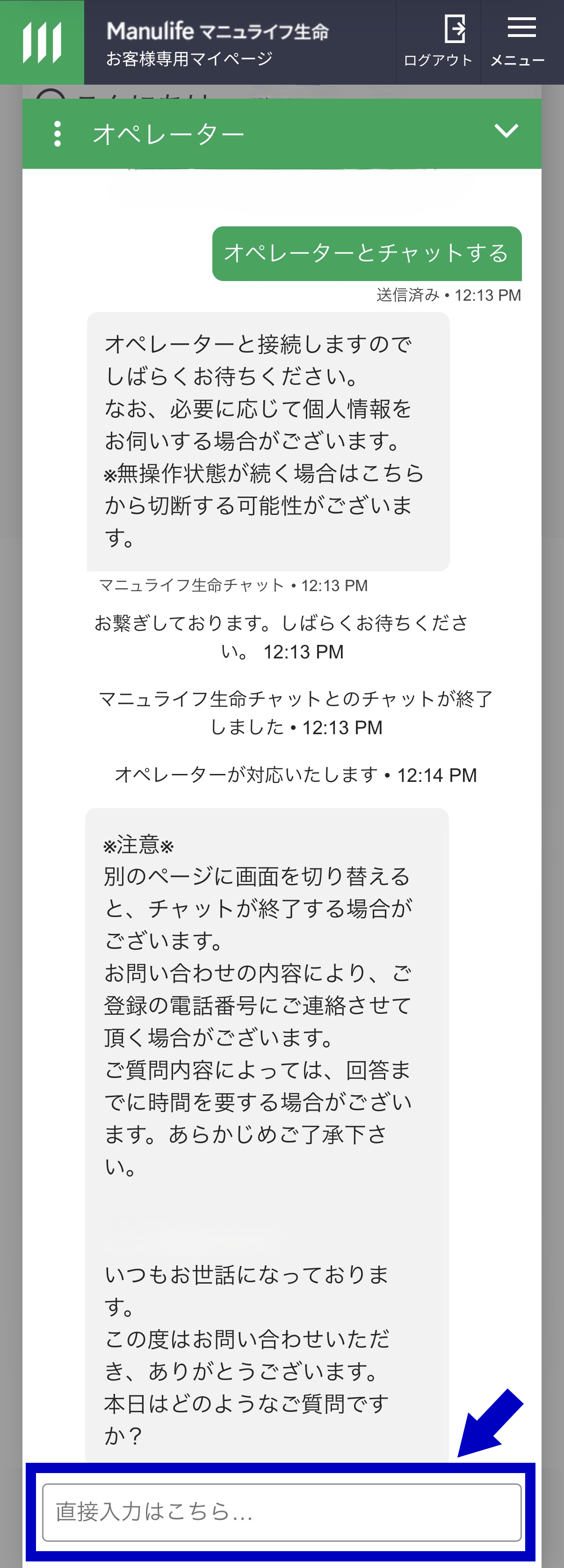Screen dimensions: 564x1568
Task: Open the chat options three-dot menu
Action: pyautogui.click(x=57, y=133)
